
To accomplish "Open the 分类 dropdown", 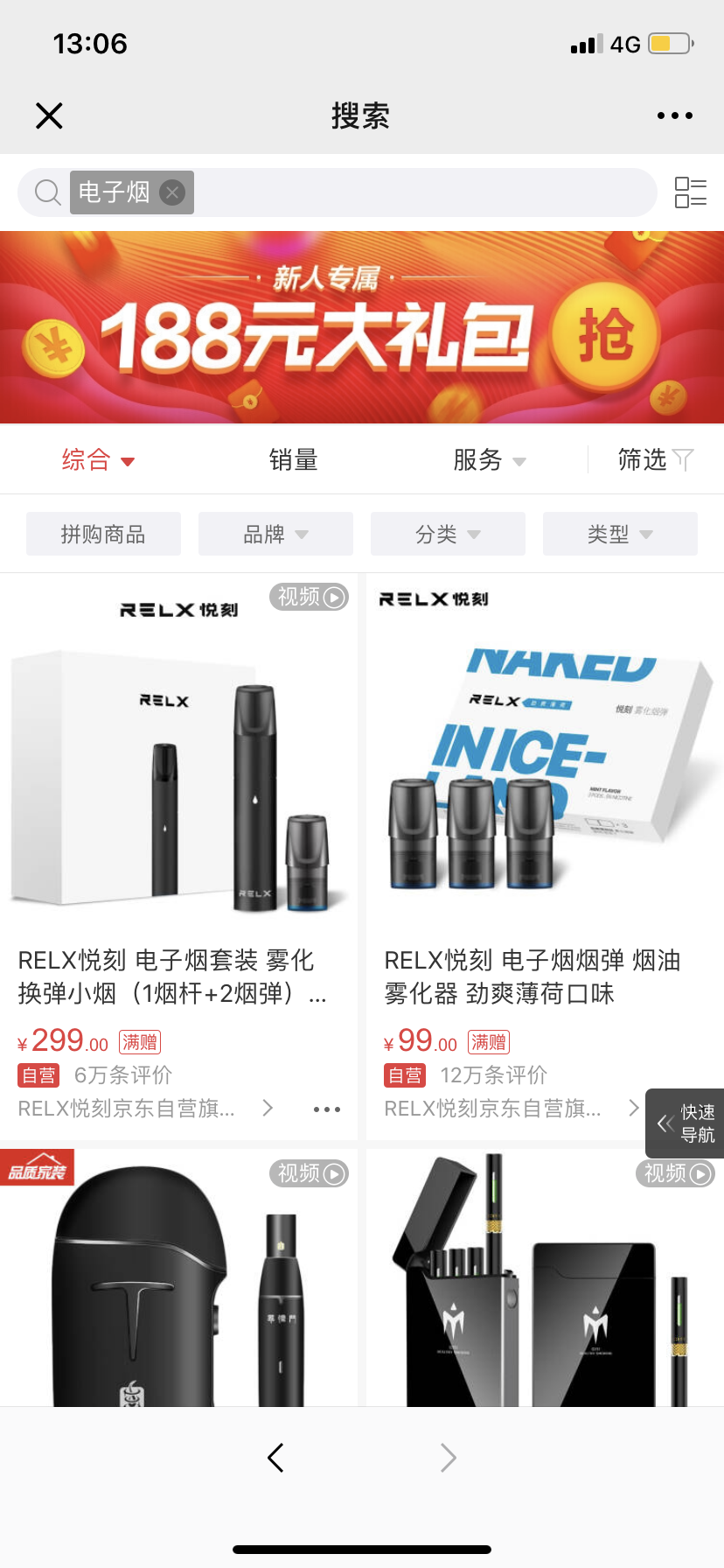I will (448, 533).
